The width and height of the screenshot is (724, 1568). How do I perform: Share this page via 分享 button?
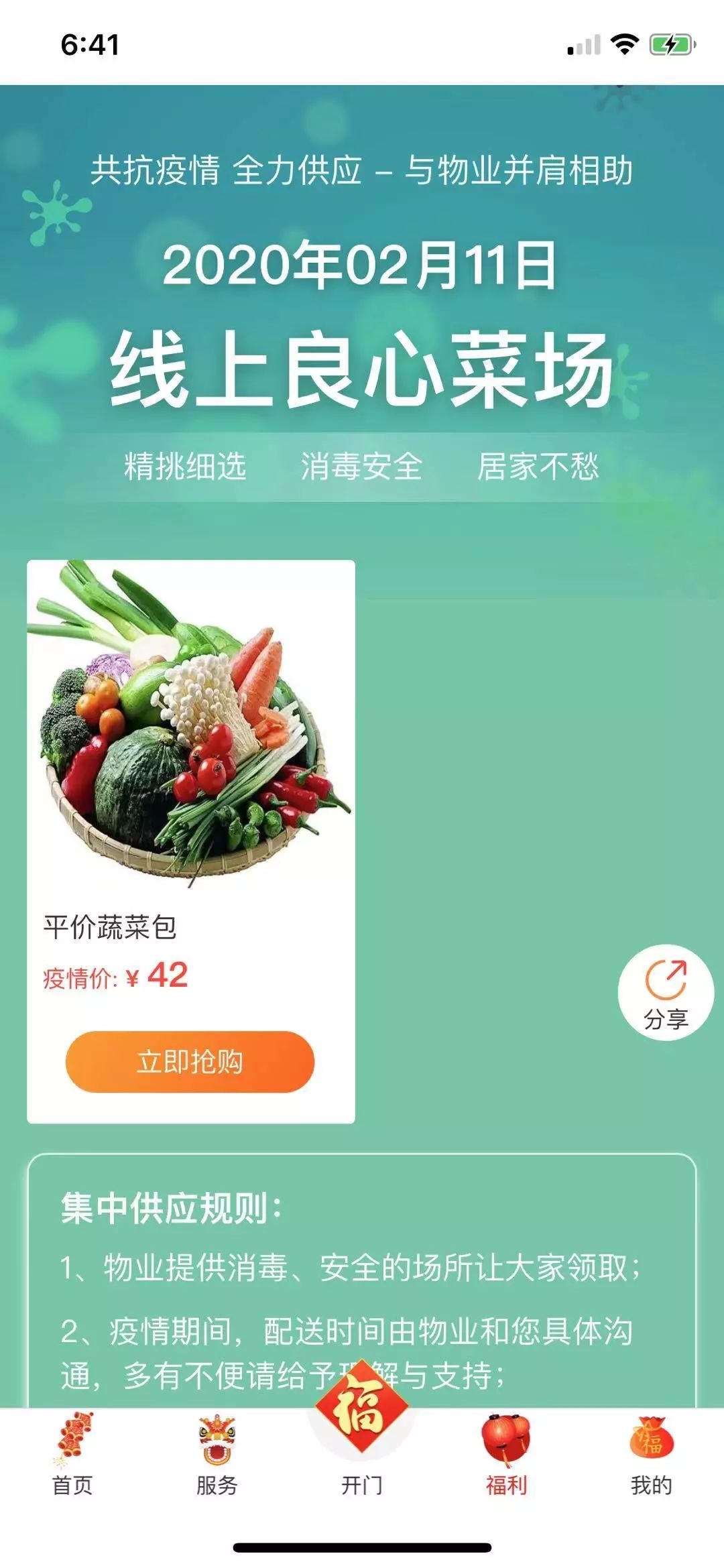(665, 992)
